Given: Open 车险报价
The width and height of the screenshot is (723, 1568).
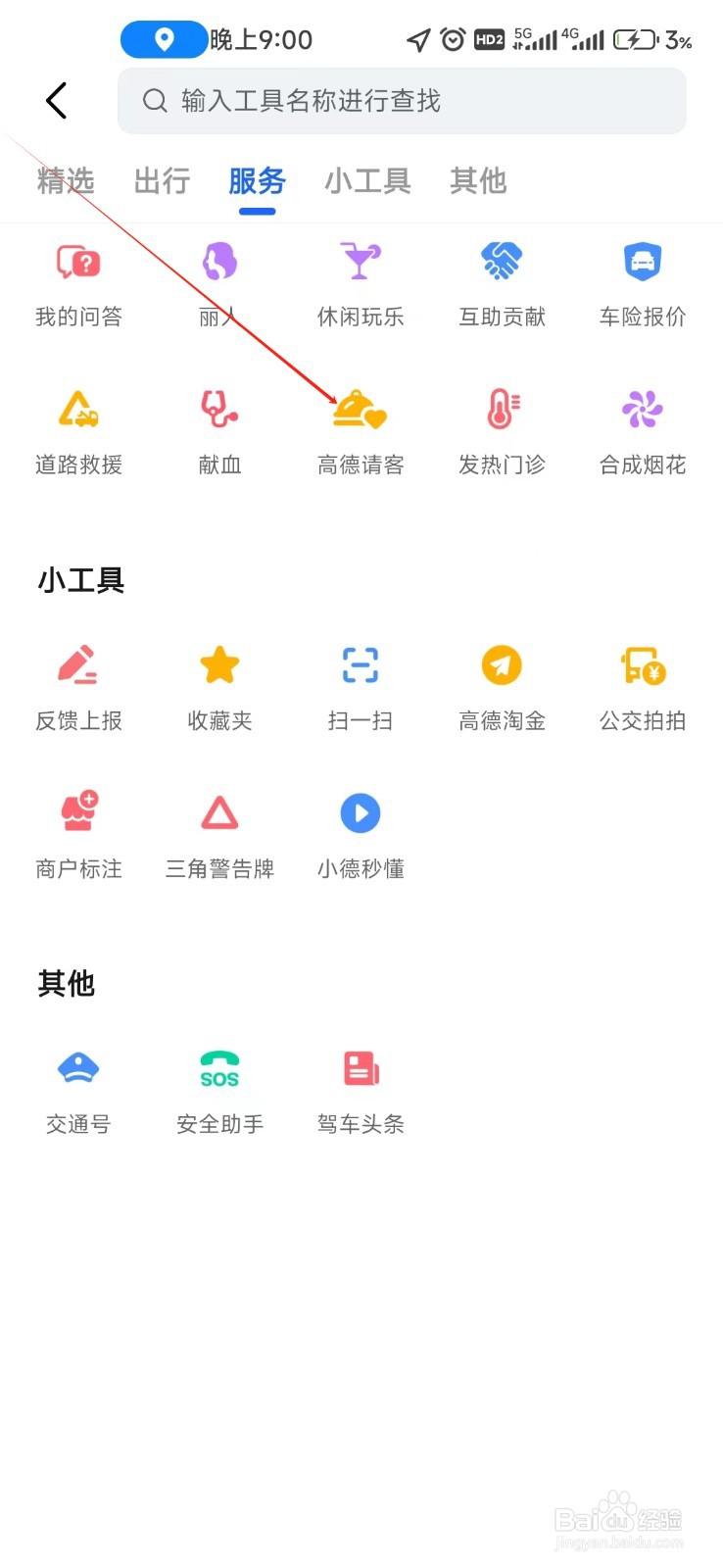Looking at the screenshot, I should pos(643,284).
